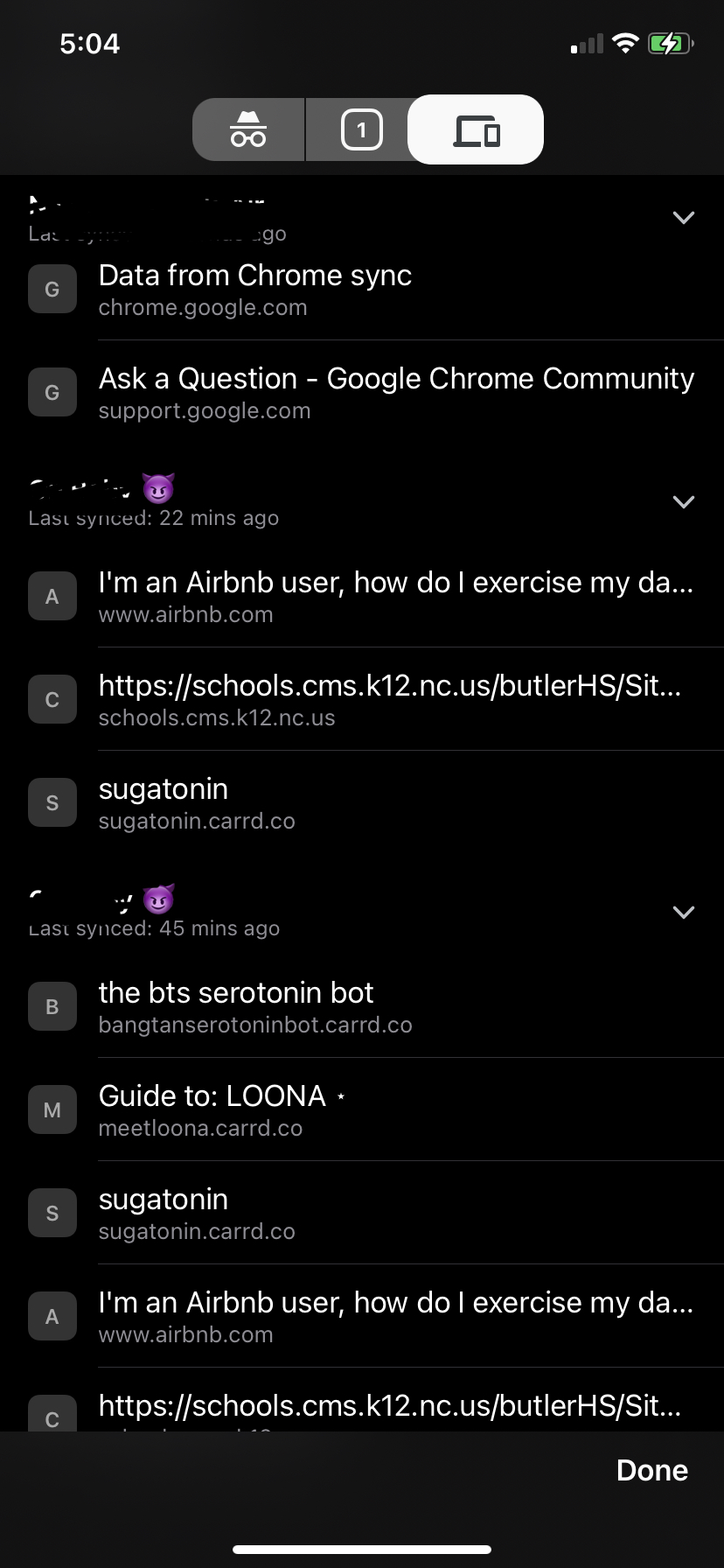Collapse the section synced 22 mins ago
Image resolution: width=724 pixels, height=1568 pixels.
(x=684, y=501)
